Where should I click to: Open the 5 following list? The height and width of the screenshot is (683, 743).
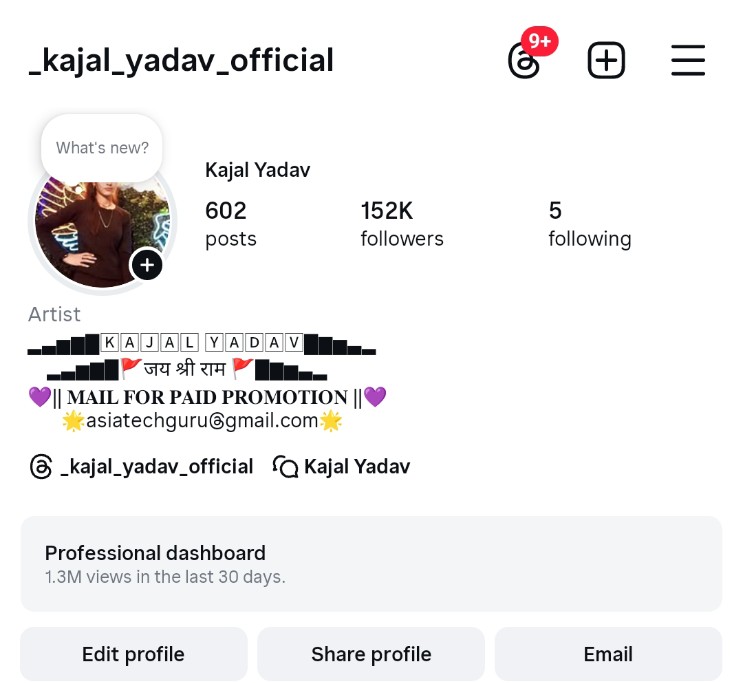coord(589,224)
